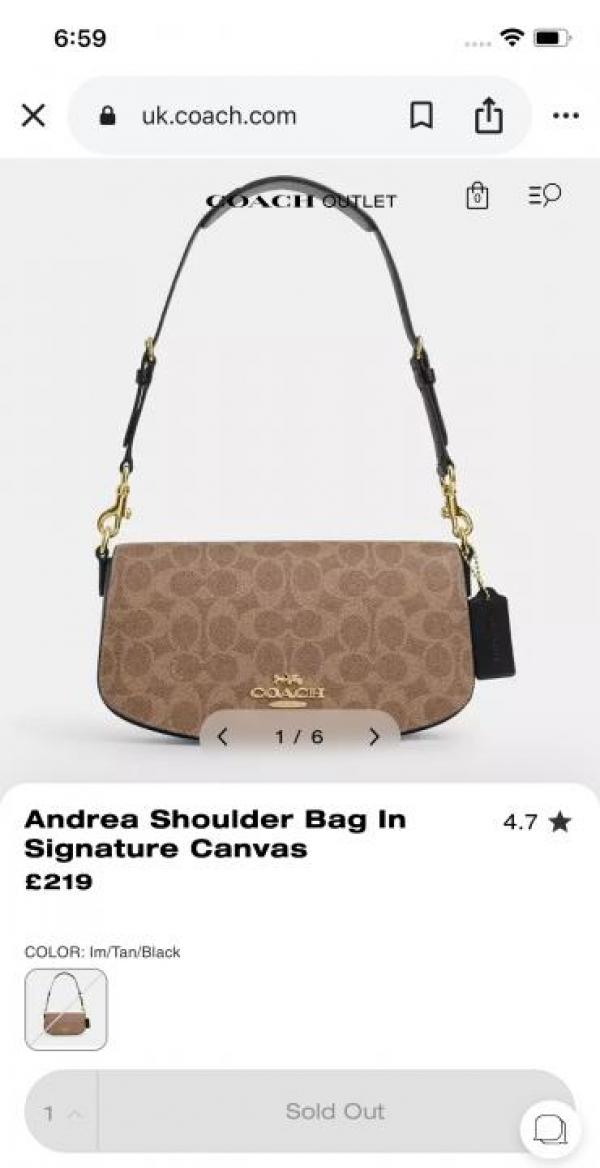Close the in-app browser
Viewport: 600px width, 1168px height.
point(33,116)
